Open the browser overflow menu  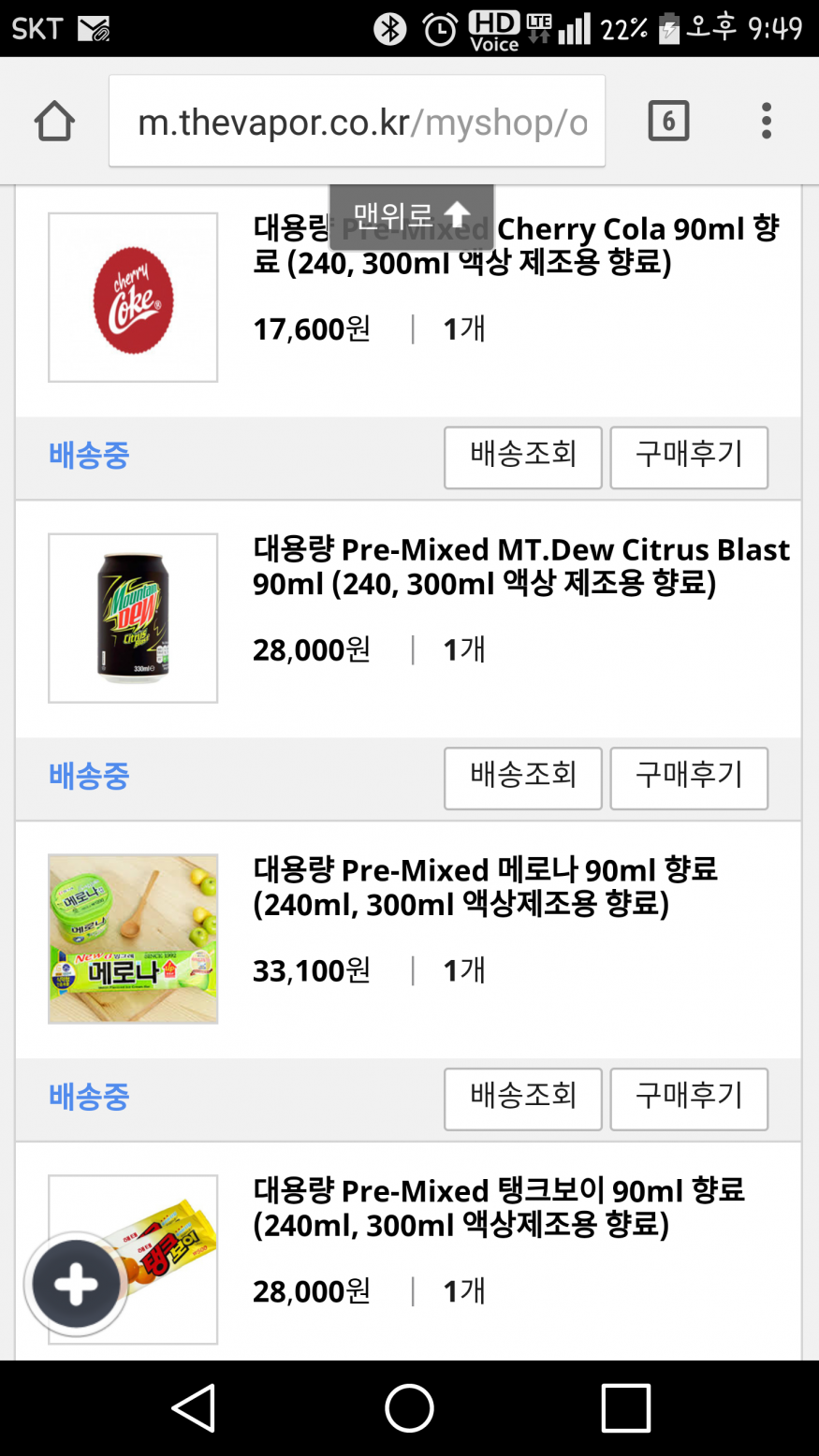click(767, 122)
